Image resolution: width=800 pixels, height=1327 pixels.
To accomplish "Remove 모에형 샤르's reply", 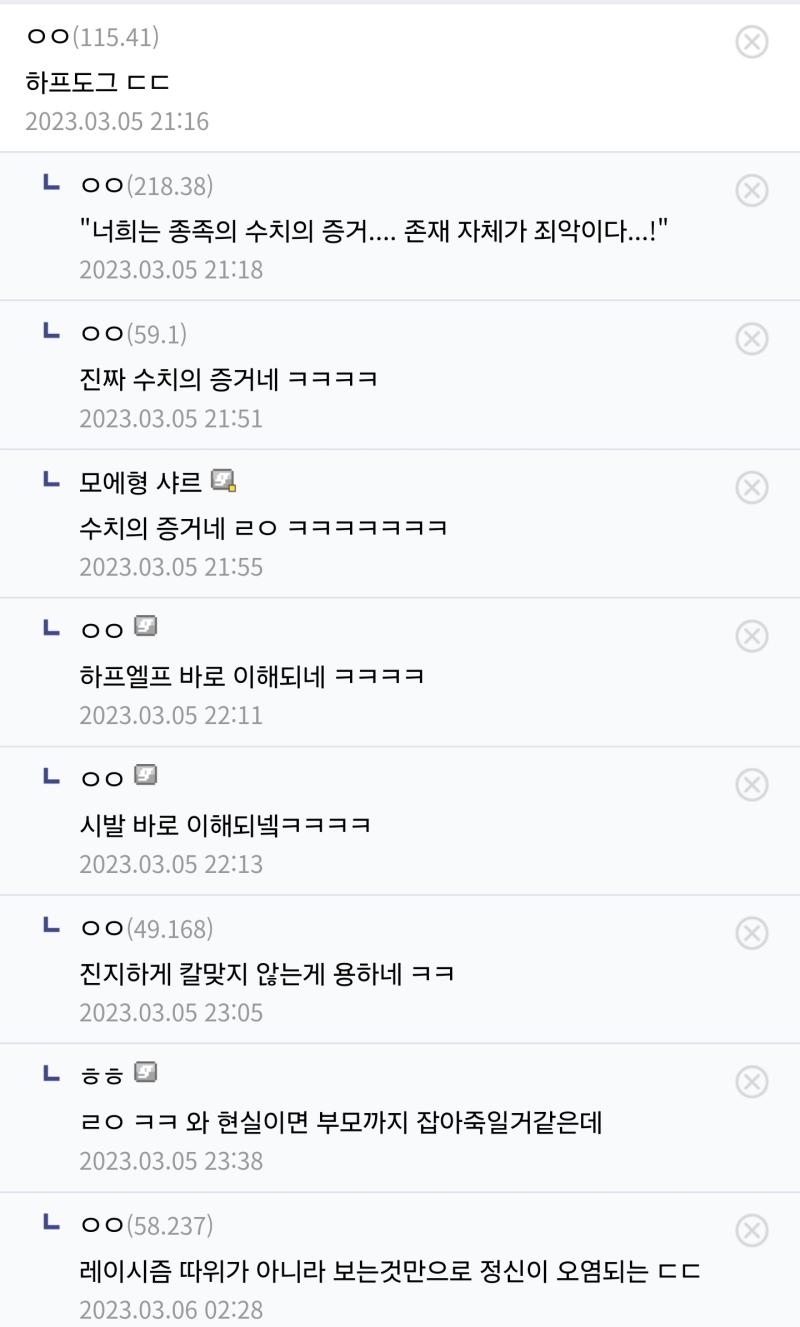I will point(751,487).
